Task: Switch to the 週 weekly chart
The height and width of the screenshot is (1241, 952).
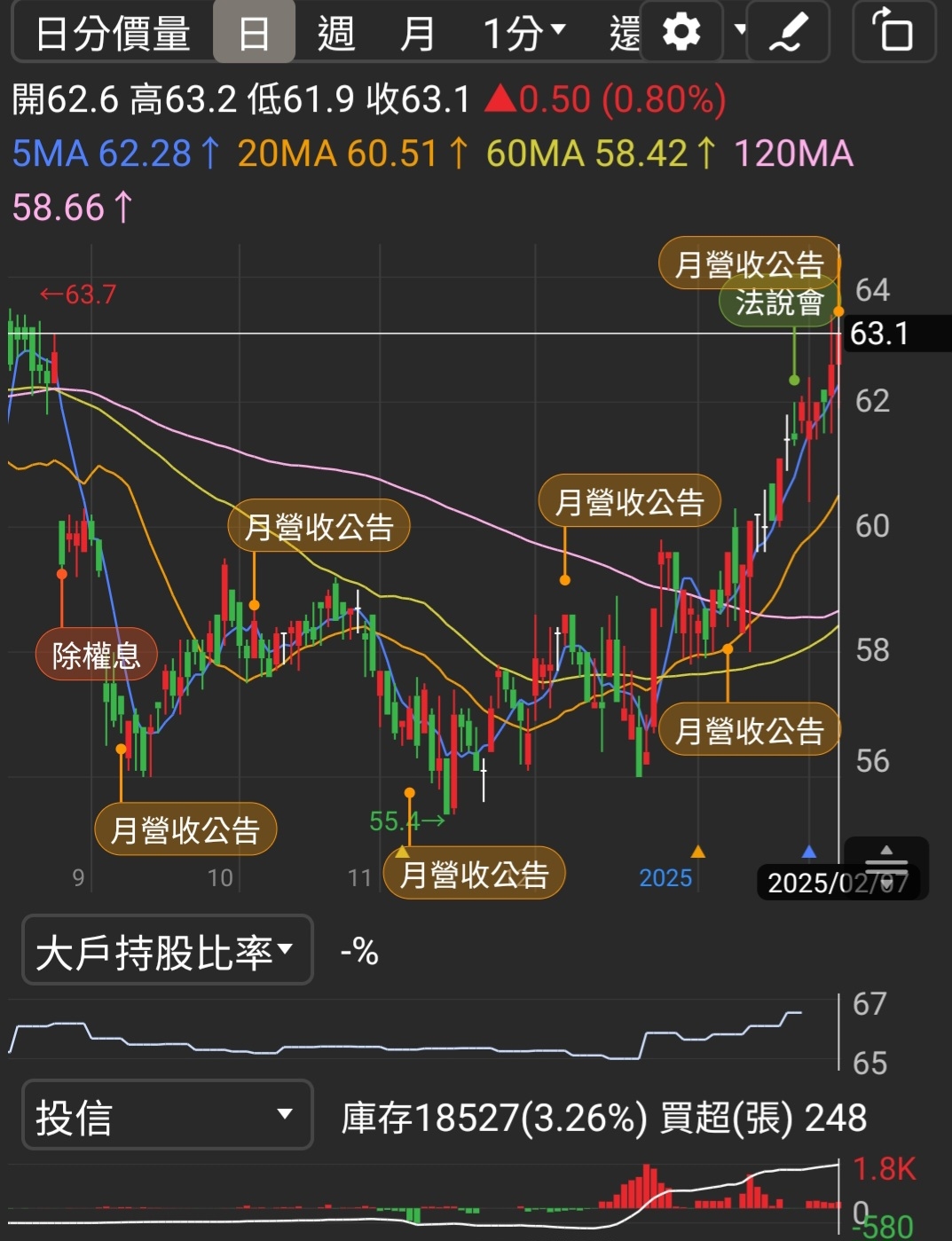Action: 335,34
